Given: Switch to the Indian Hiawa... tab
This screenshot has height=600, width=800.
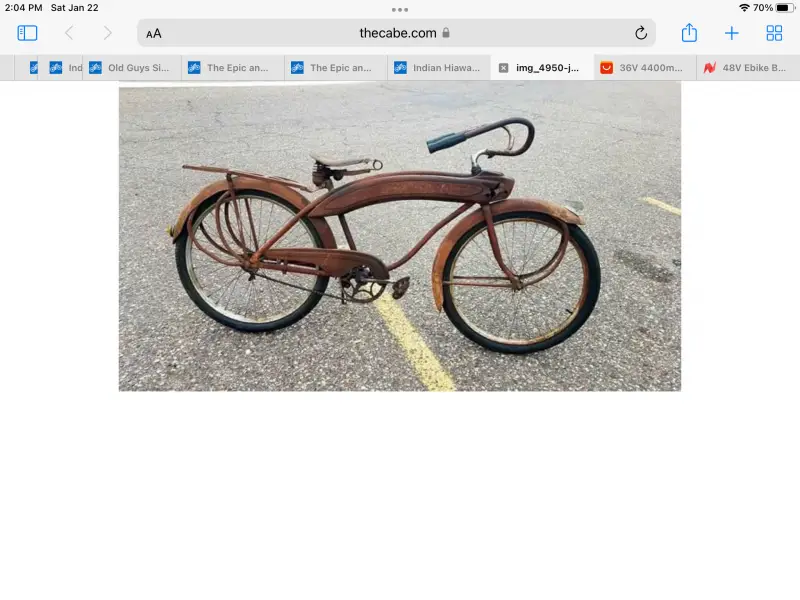Looking at the screenshot, I should click(x=444, y=68).
